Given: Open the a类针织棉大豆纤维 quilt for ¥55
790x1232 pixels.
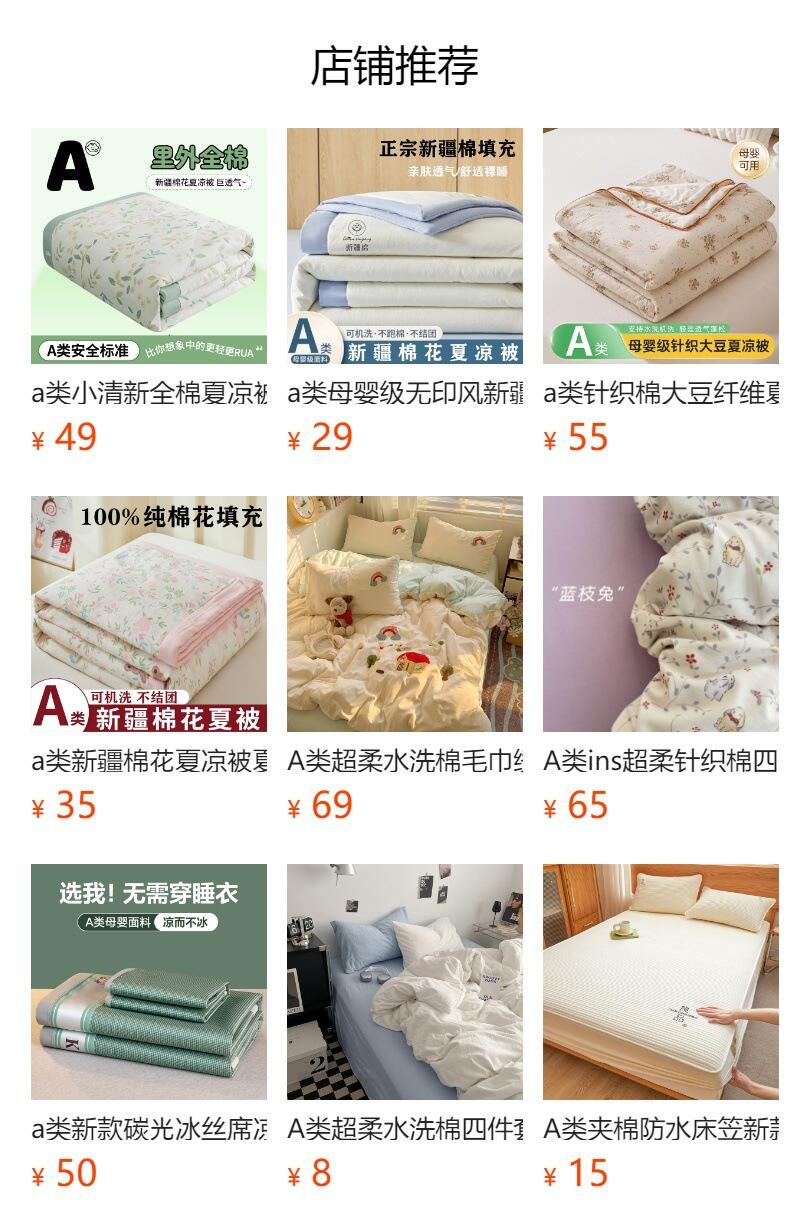Looking at the screenshot, I should tap(661, 246).
